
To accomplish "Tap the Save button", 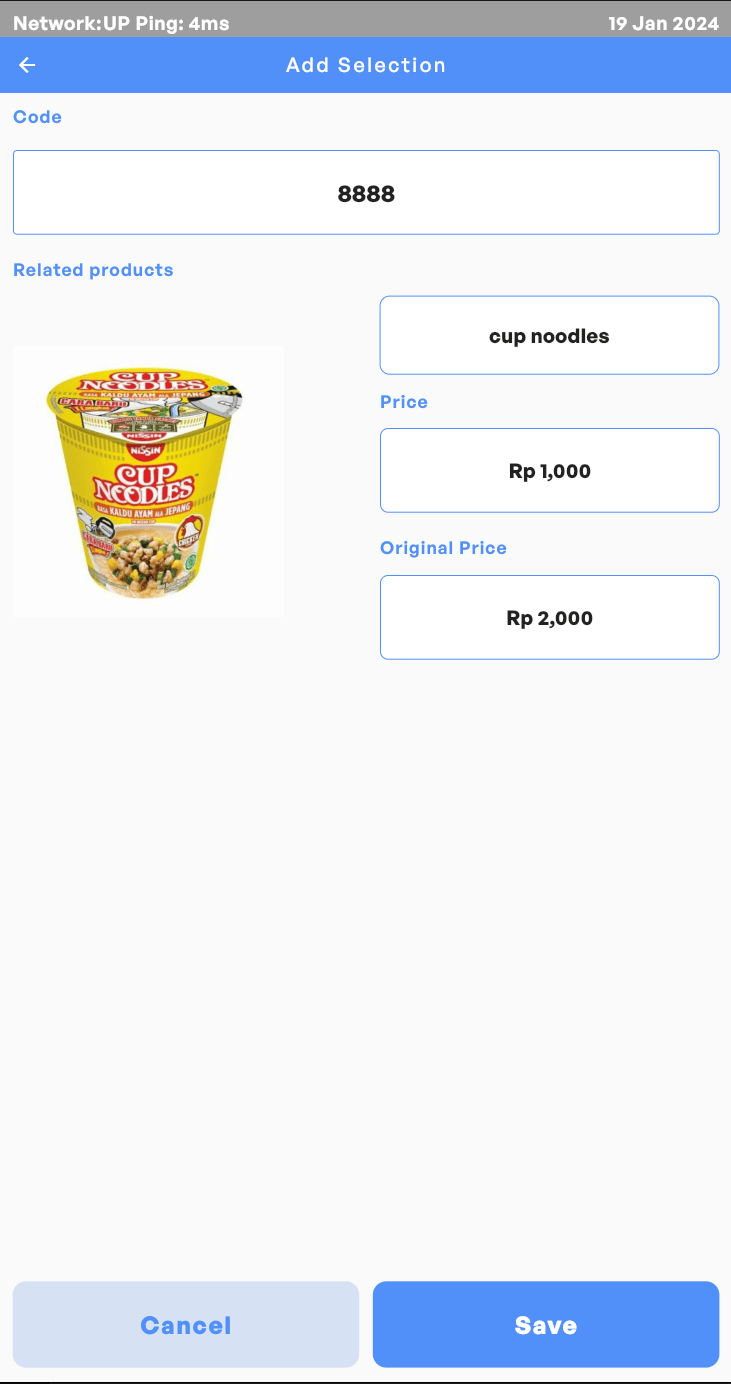I will (546, 1324).
